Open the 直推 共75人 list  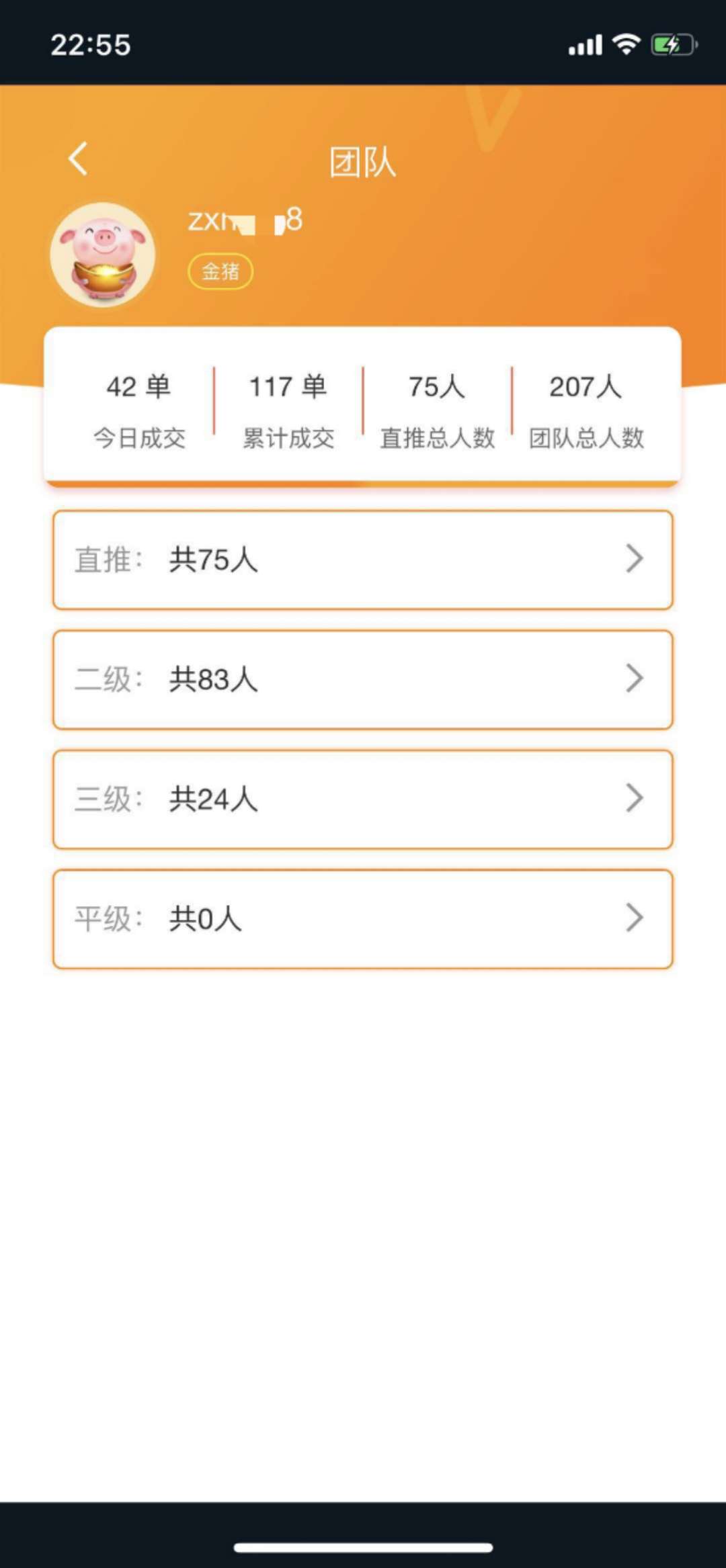[363, 560]
